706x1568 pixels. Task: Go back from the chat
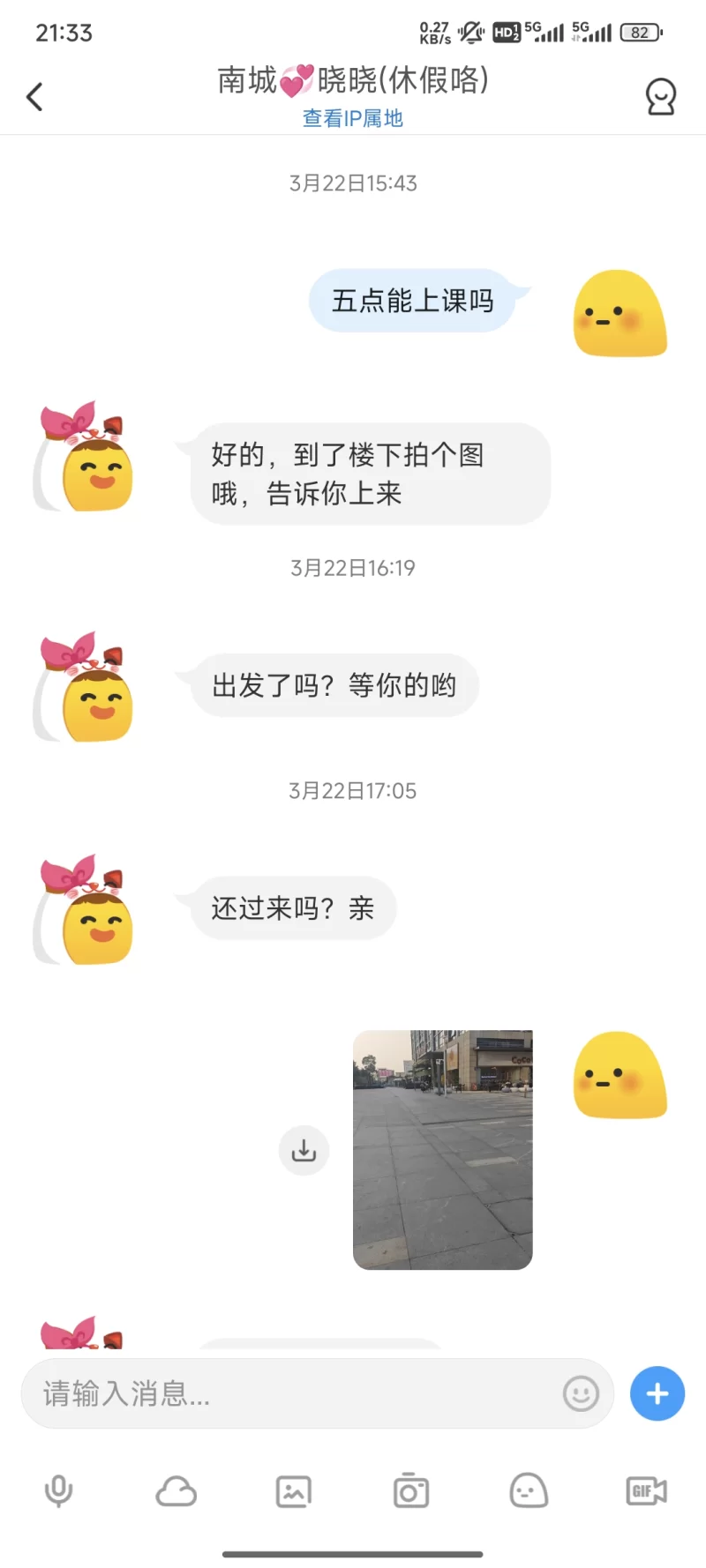35,96
